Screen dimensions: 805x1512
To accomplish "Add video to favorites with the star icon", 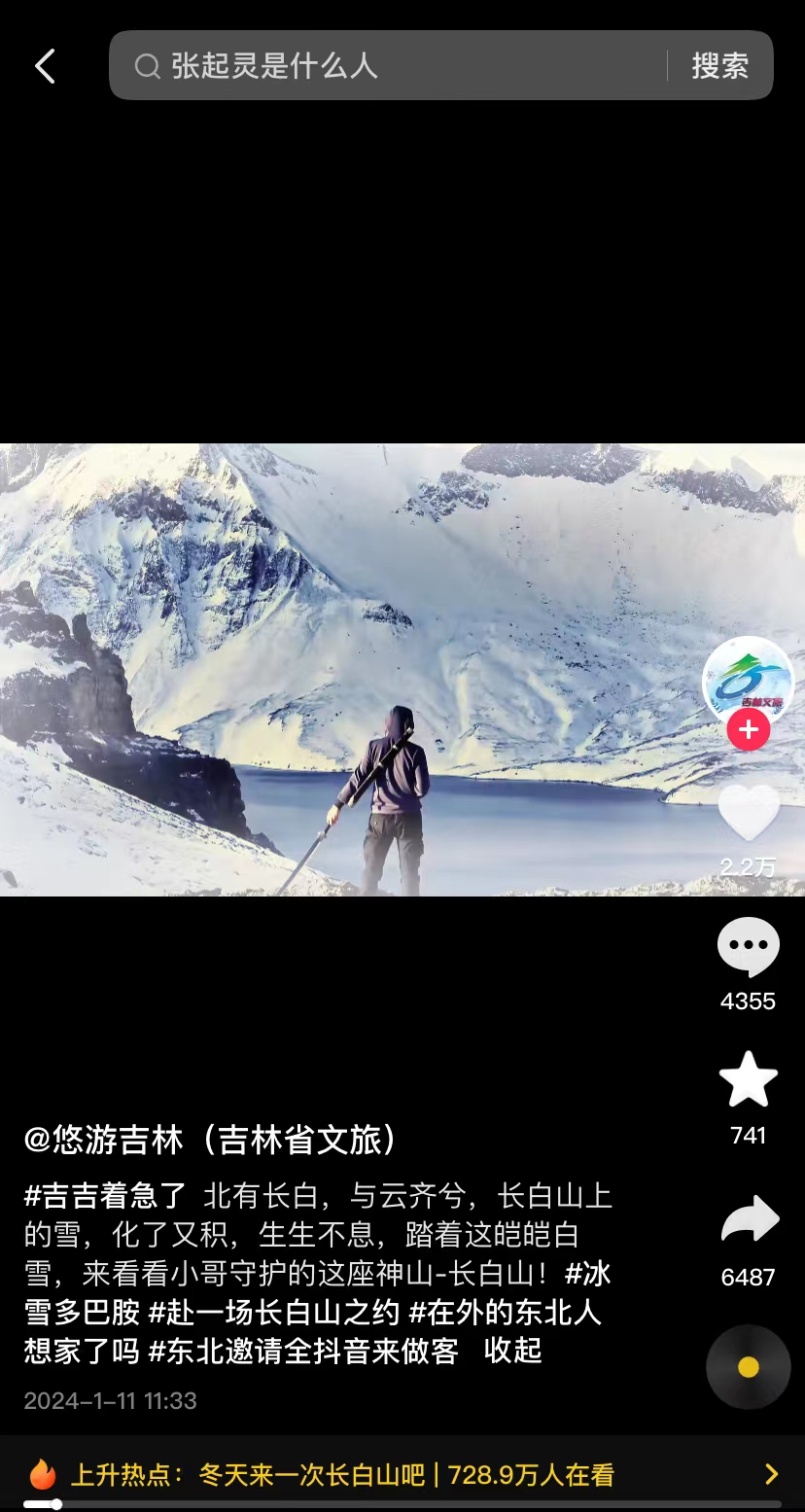I will pos(748,1079).
